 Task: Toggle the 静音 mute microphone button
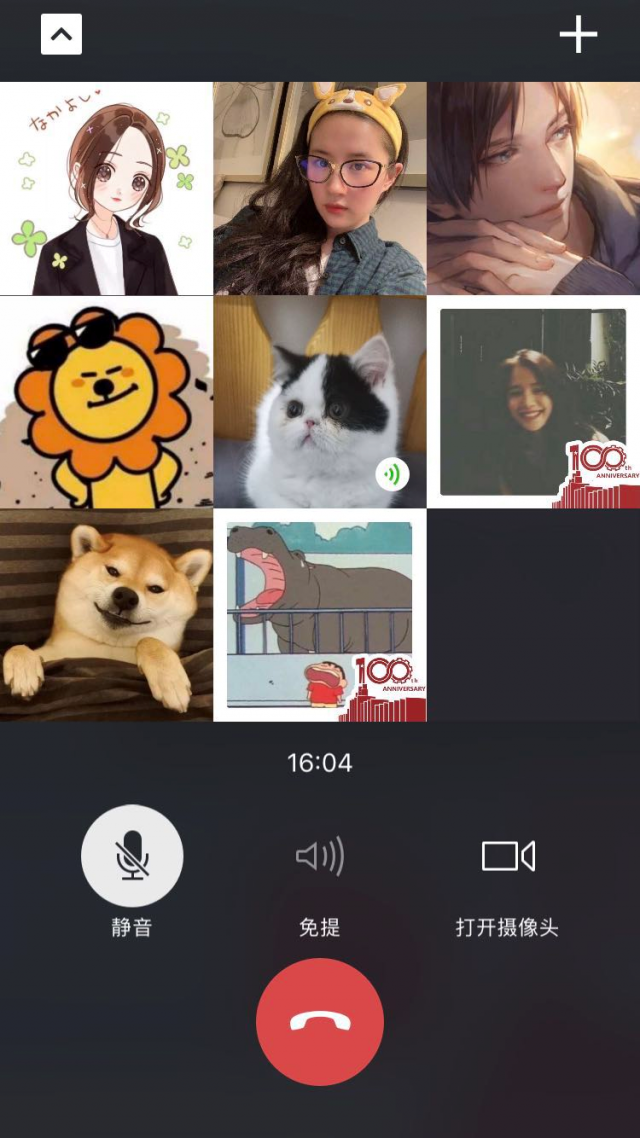click(132, 856)
